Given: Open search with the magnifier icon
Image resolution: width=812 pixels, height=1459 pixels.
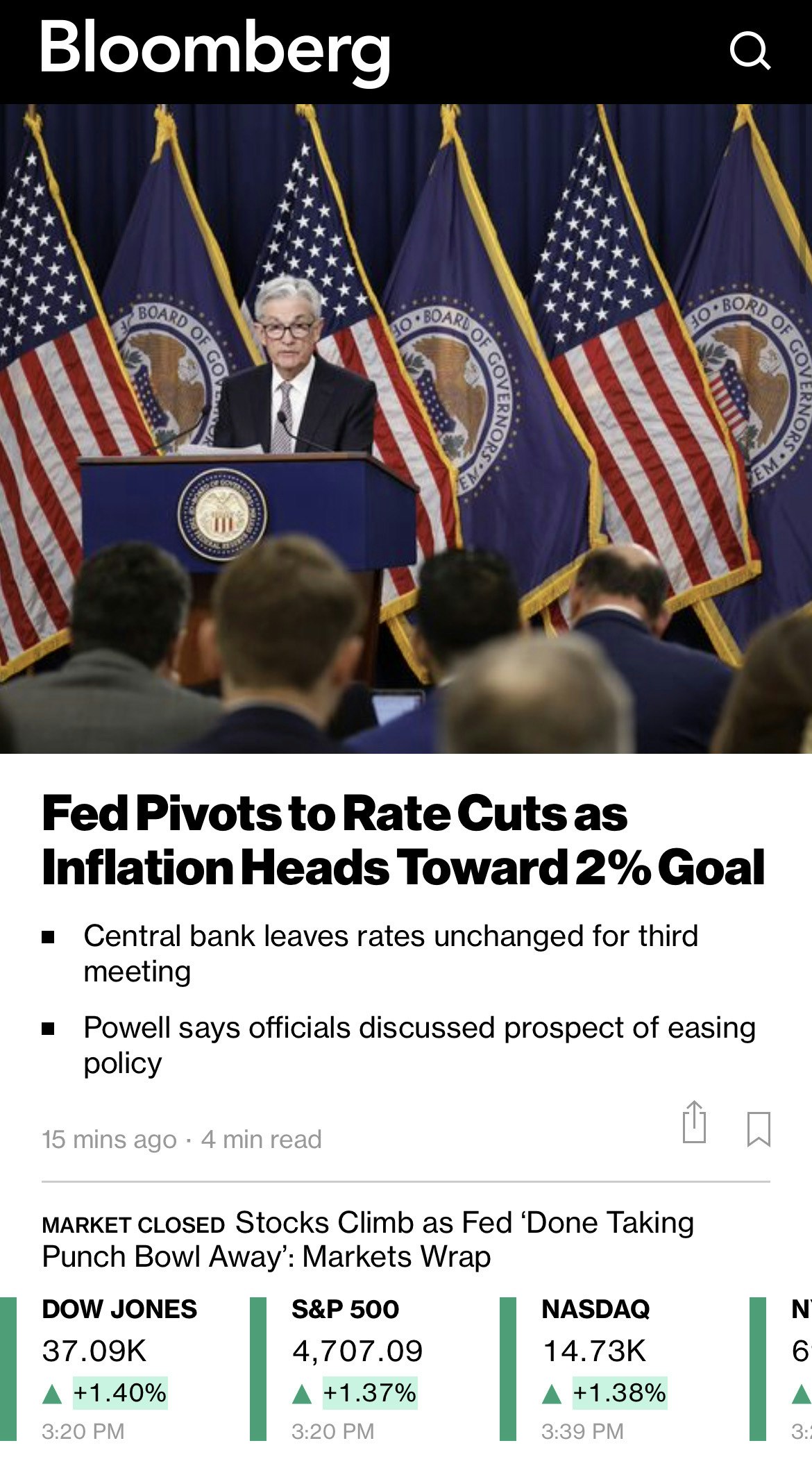Looking at the screenshot, I should tap(750, 51).
